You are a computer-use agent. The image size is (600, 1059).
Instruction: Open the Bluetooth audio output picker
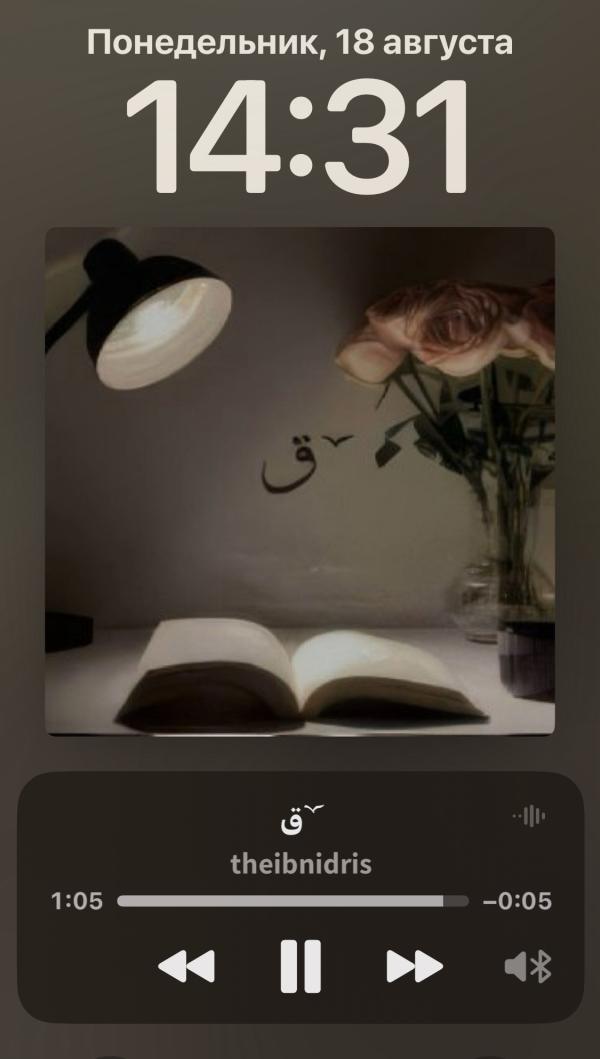pyautogui.click(x=529, y=966)
